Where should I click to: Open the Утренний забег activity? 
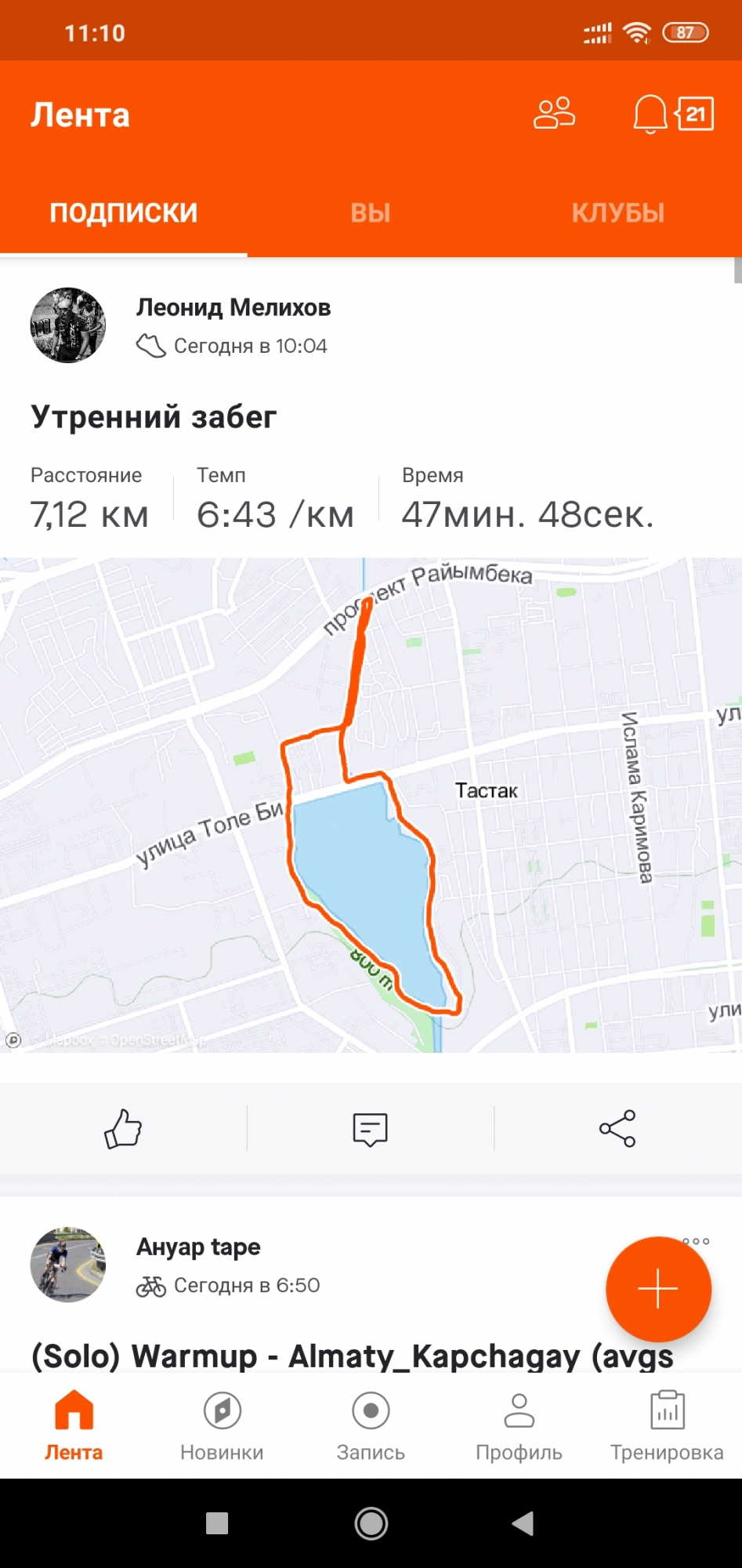(154, 416)
